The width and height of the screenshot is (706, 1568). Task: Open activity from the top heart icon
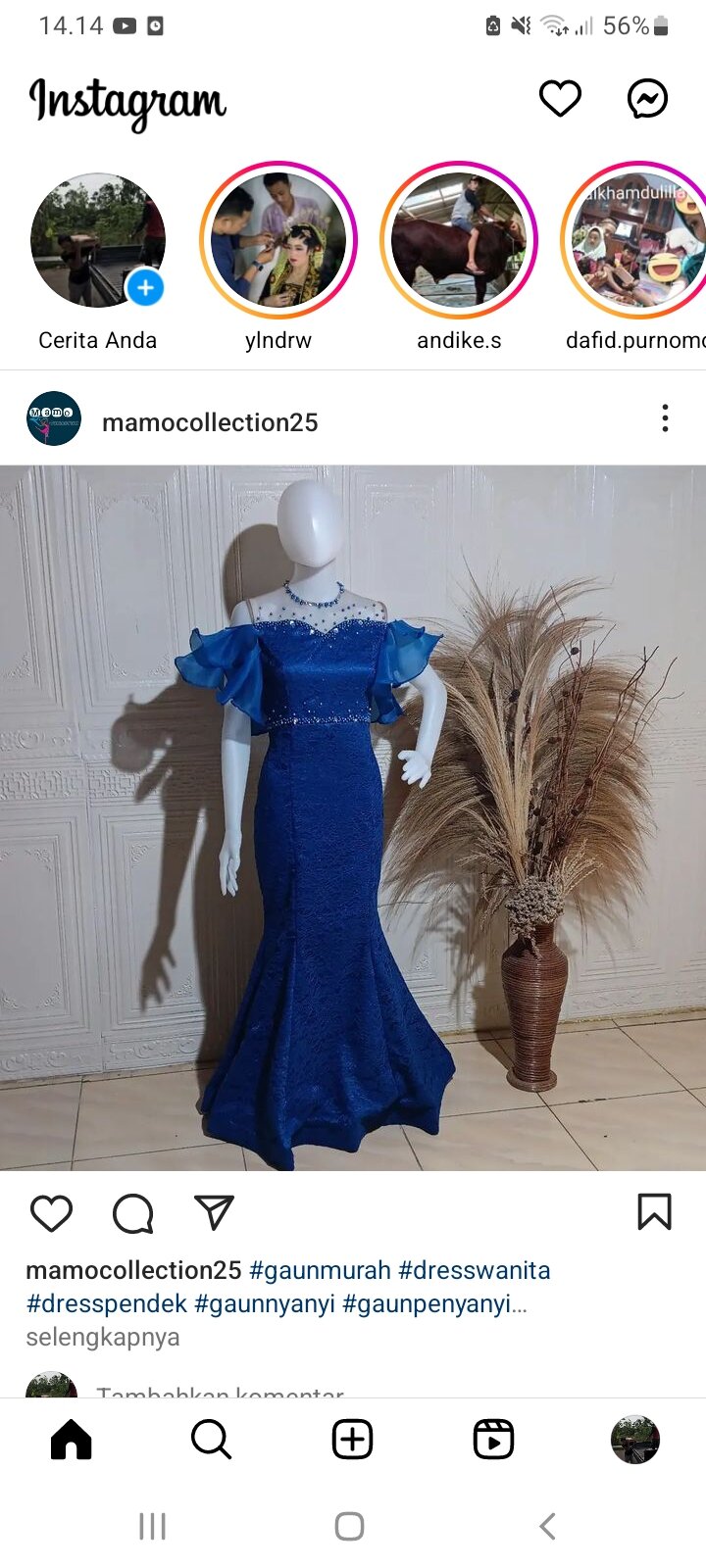(x=560, y=98)
